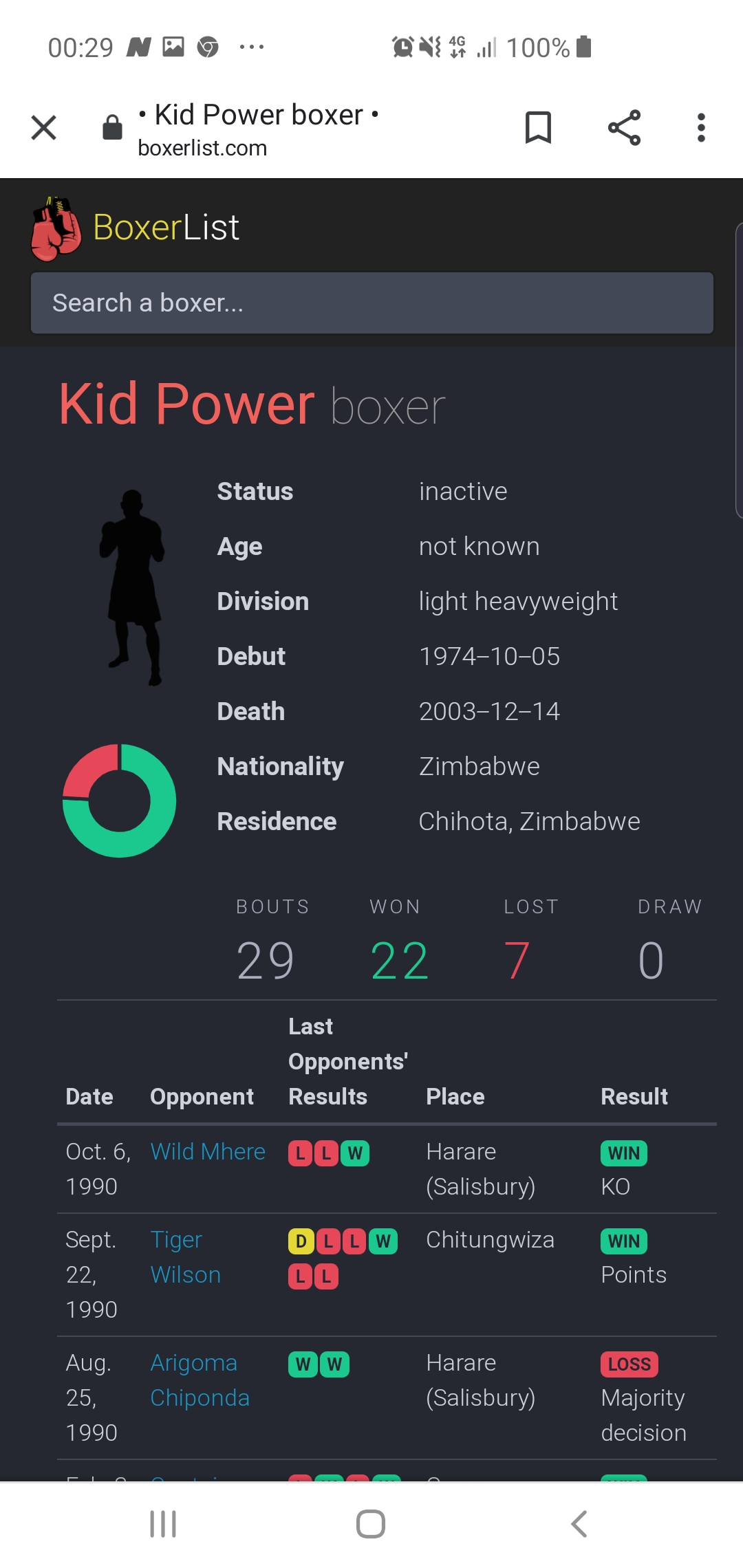
Task: Open Tiger Wilson's boxer profile
Action: coord(186,1257)
